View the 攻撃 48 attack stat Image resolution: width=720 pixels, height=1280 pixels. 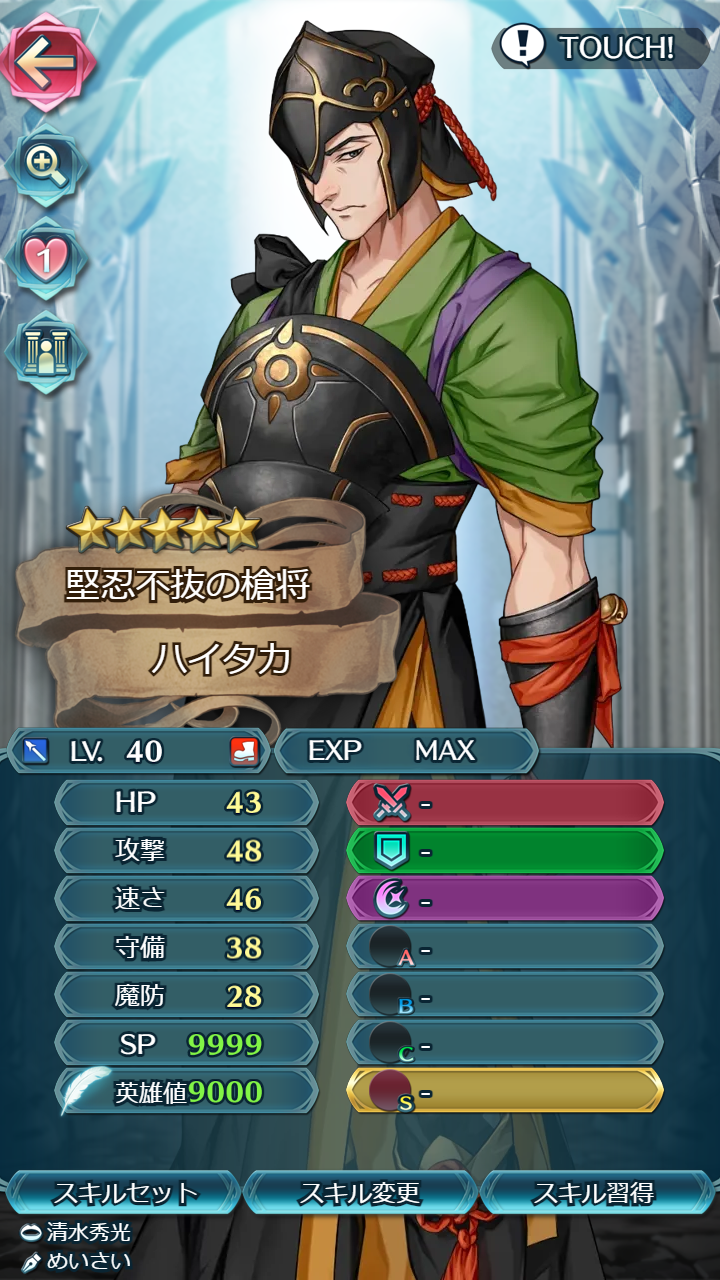point(187,851)
